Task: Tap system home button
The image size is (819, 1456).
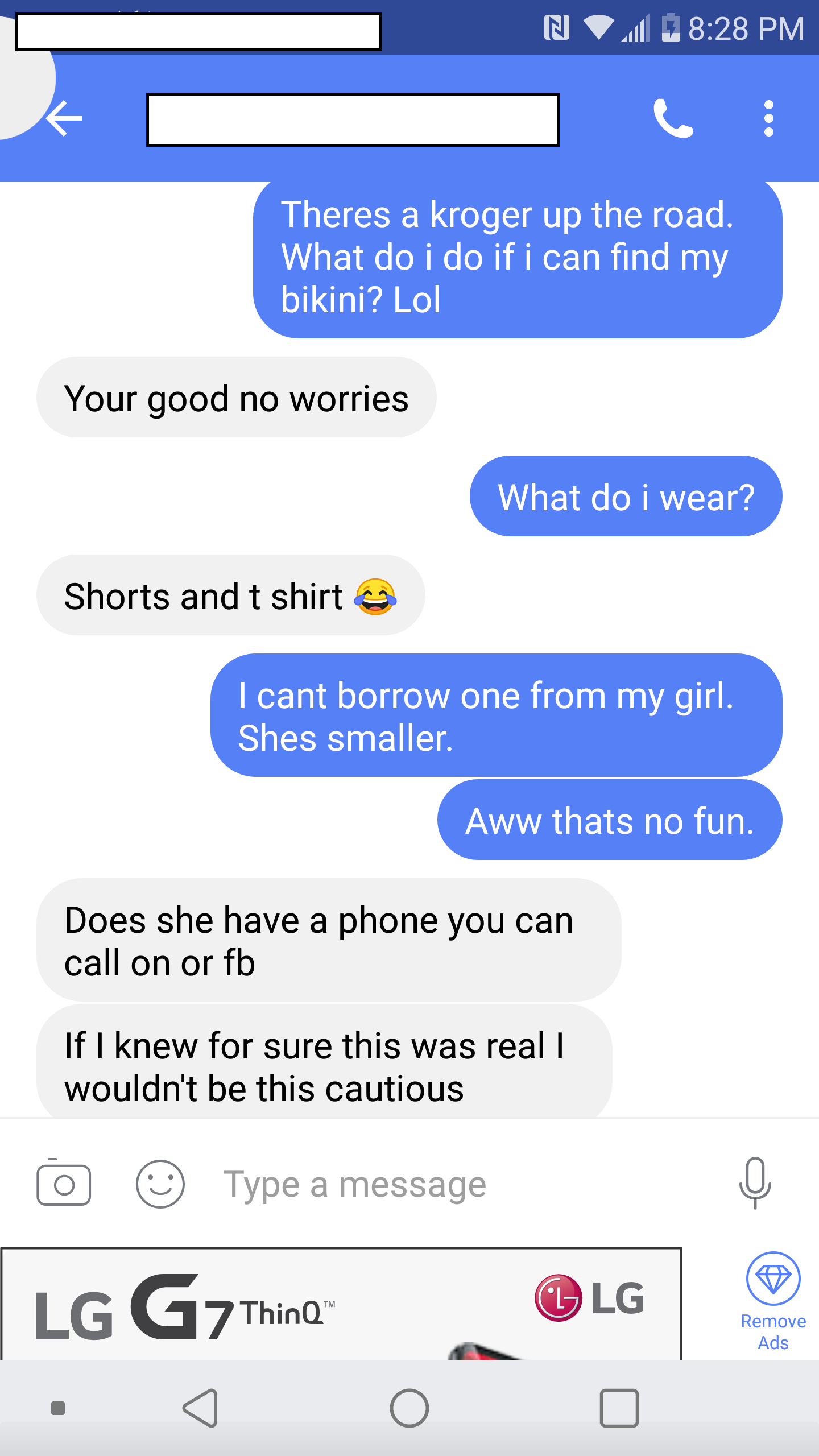Action: (x=409, y=1408)
